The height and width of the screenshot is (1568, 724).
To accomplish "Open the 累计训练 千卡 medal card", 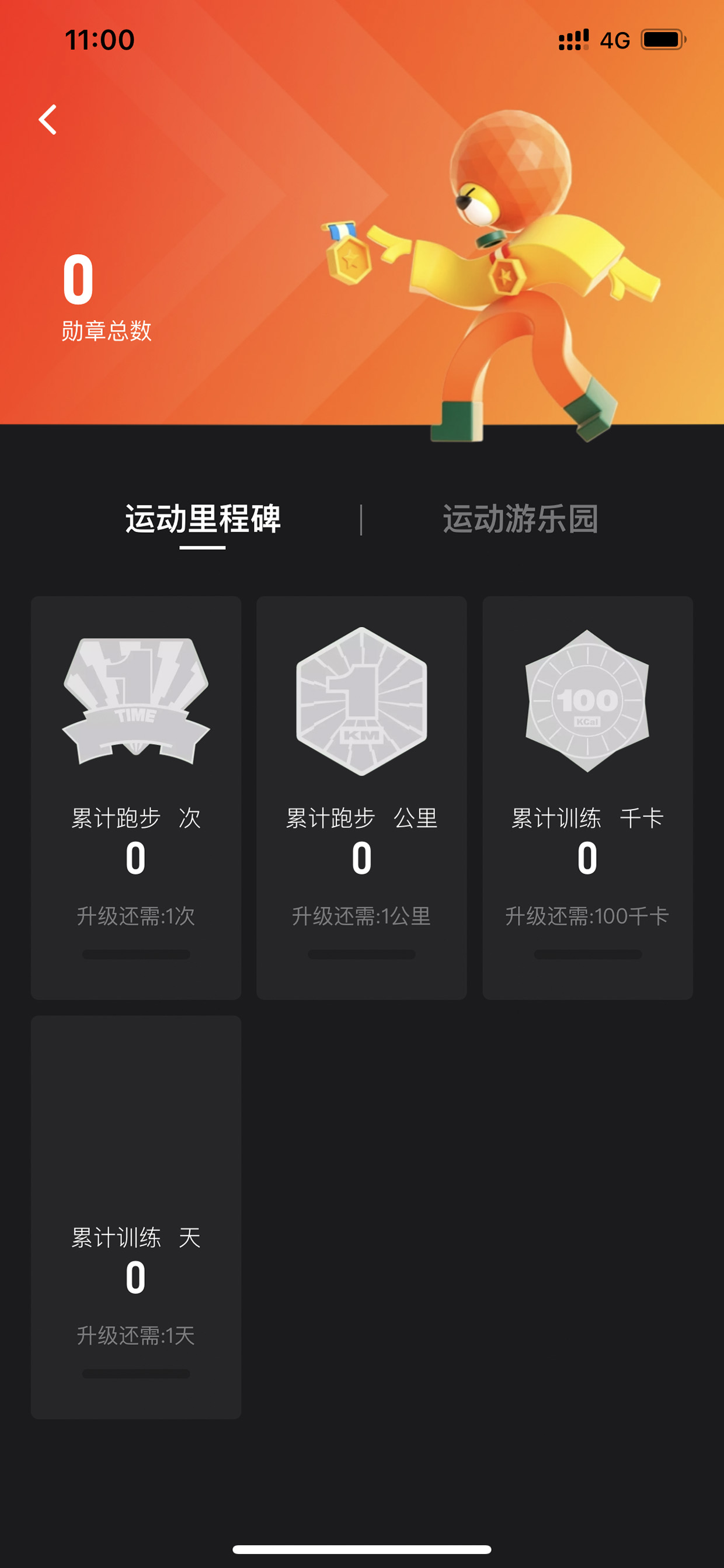I will pos(588,797).
